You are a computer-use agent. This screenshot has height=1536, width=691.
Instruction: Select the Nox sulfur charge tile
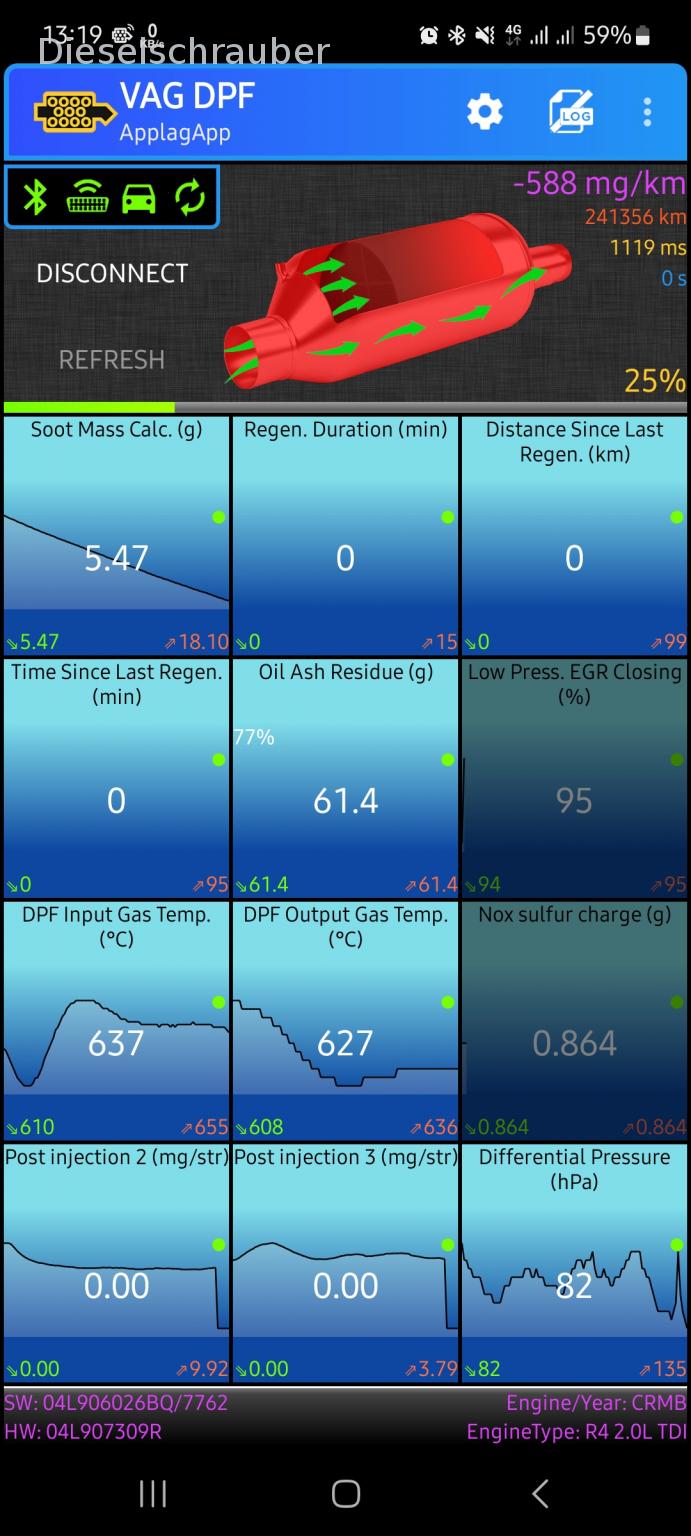pos(574,1021)
